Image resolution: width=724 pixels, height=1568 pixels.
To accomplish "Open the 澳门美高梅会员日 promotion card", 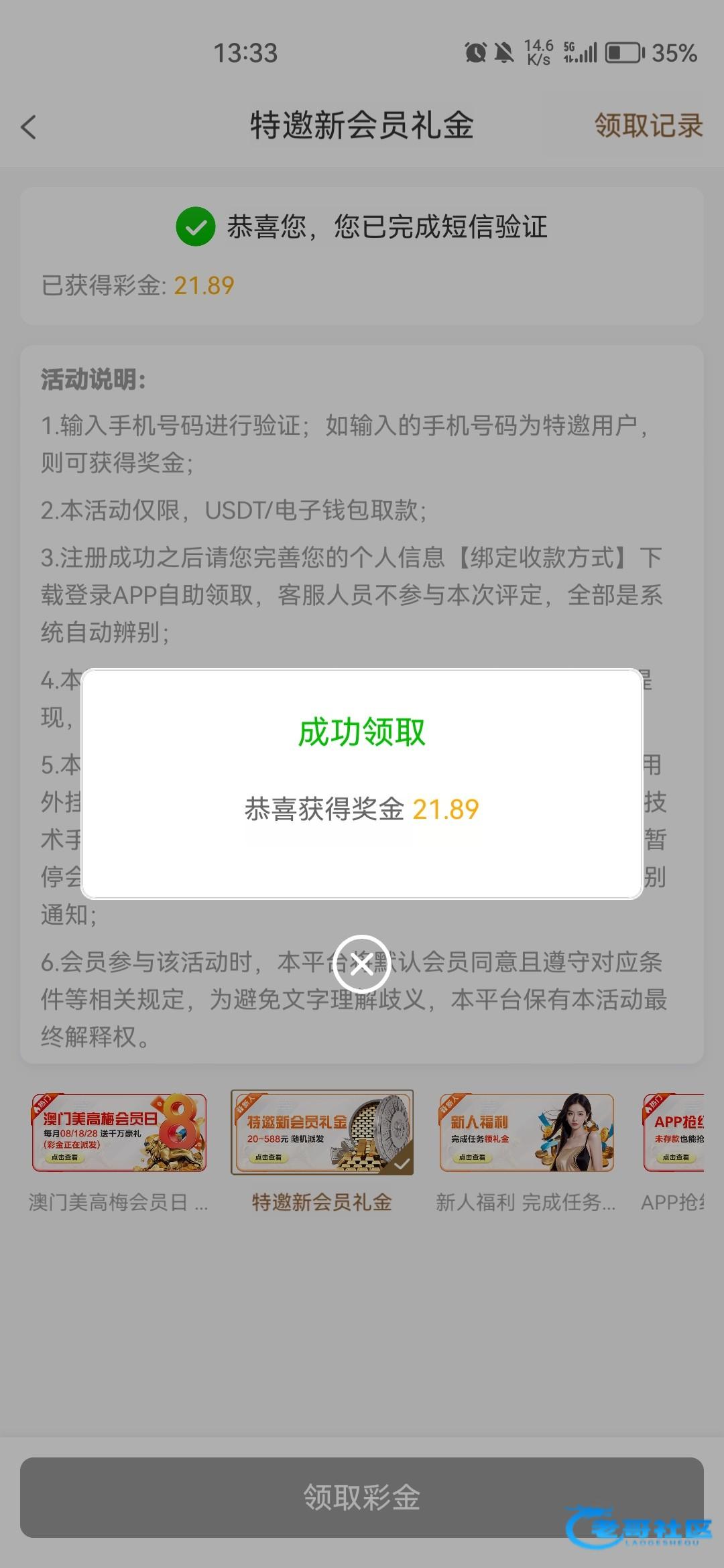I will tap(119, 1133).
